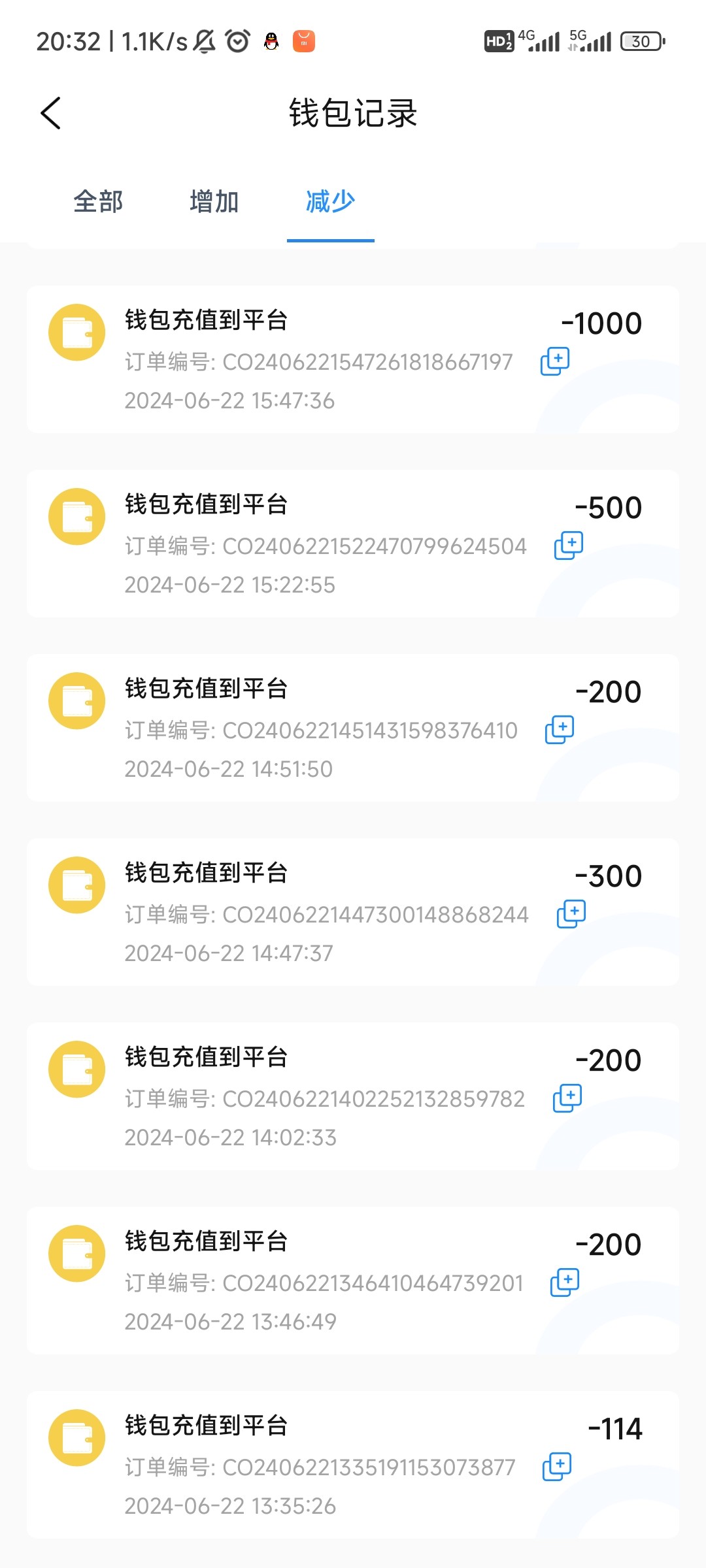This screenshot has width=706, height=1568.
Task: Click the wallet icon on the 13:35:26 record
Action: click(x=76, y=1437)
